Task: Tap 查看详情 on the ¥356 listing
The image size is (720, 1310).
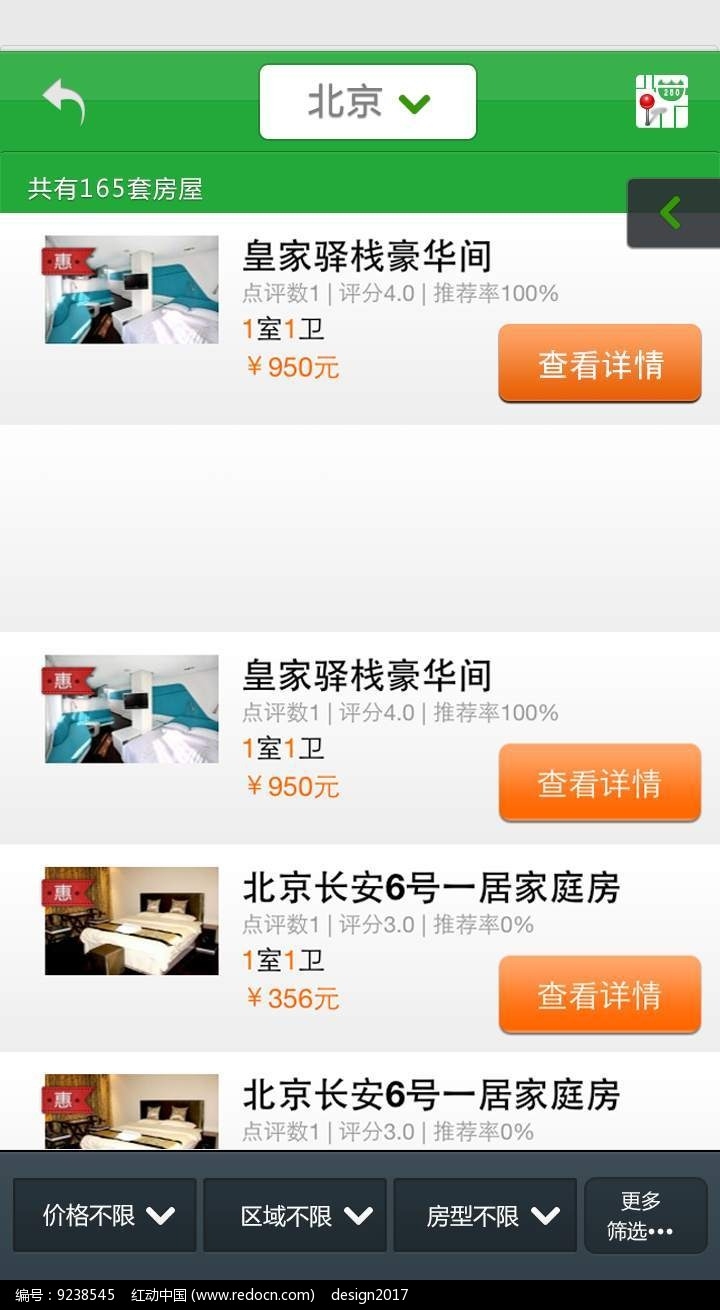Action: click(599, 994)
